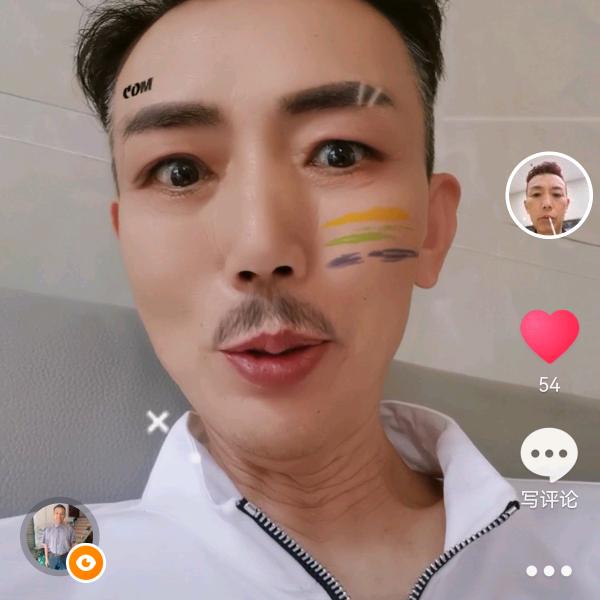Image resolution: width=600 pixels, height=600 pixels.
Task: Open the three-dot more options menu
Action: click(x=549, y=571)
